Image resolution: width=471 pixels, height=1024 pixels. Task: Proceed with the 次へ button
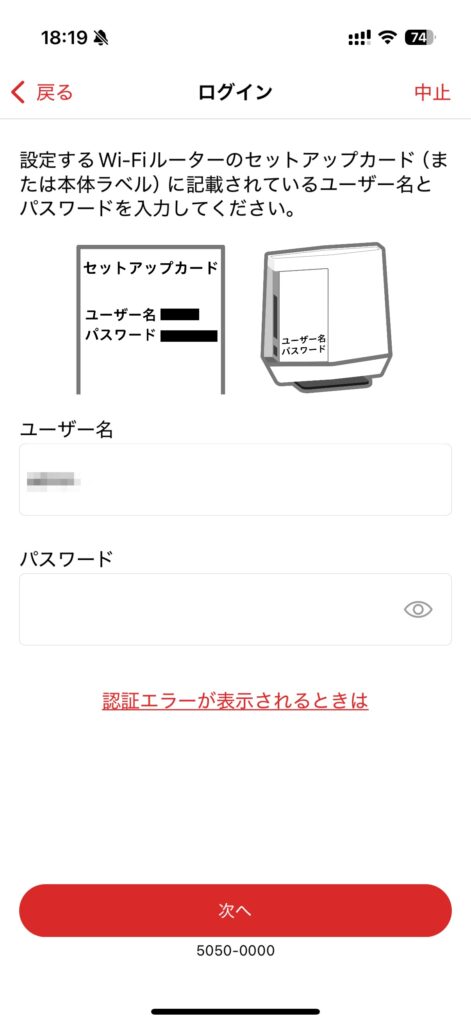click(x=235, y=911)
